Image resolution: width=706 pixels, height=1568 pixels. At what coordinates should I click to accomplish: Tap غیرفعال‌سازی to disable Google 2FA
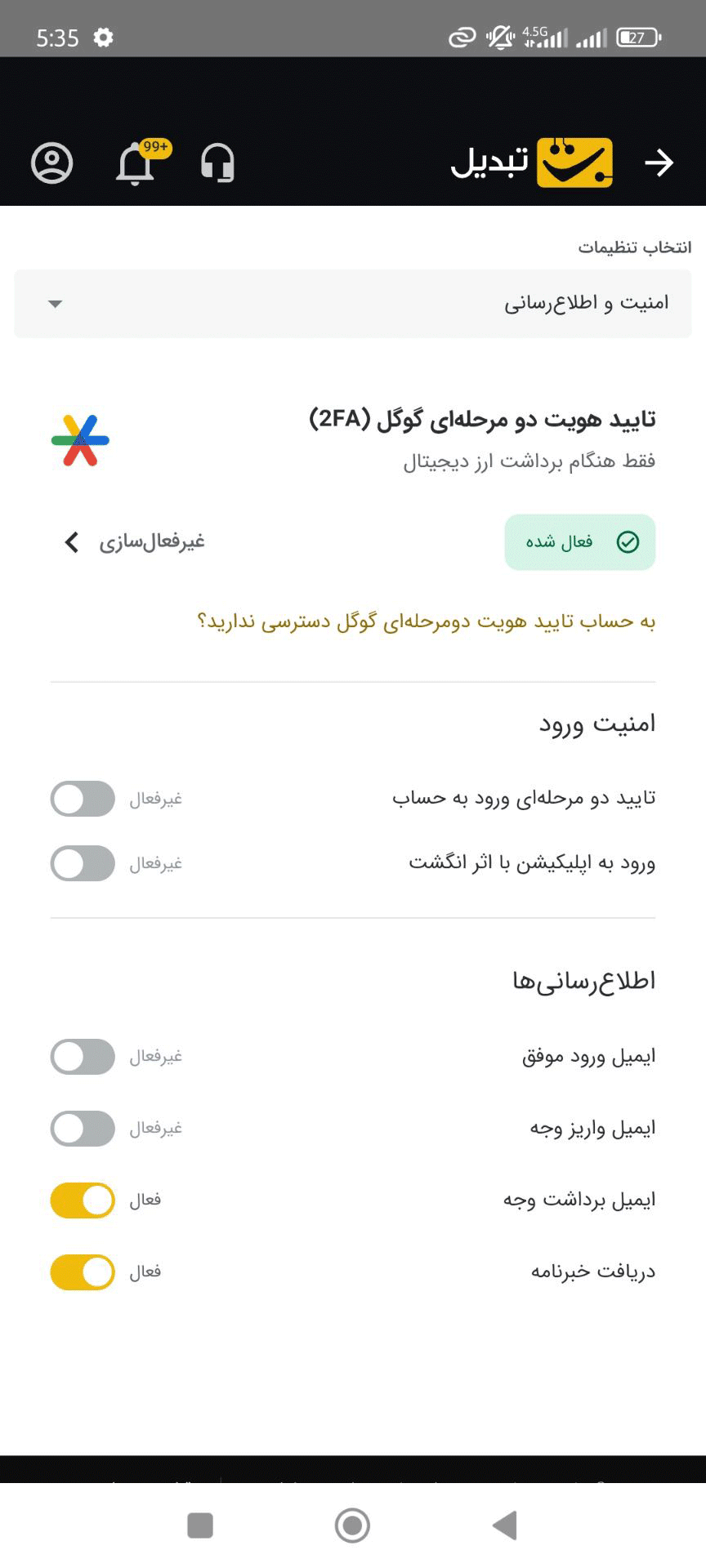[x=135, y=541]
